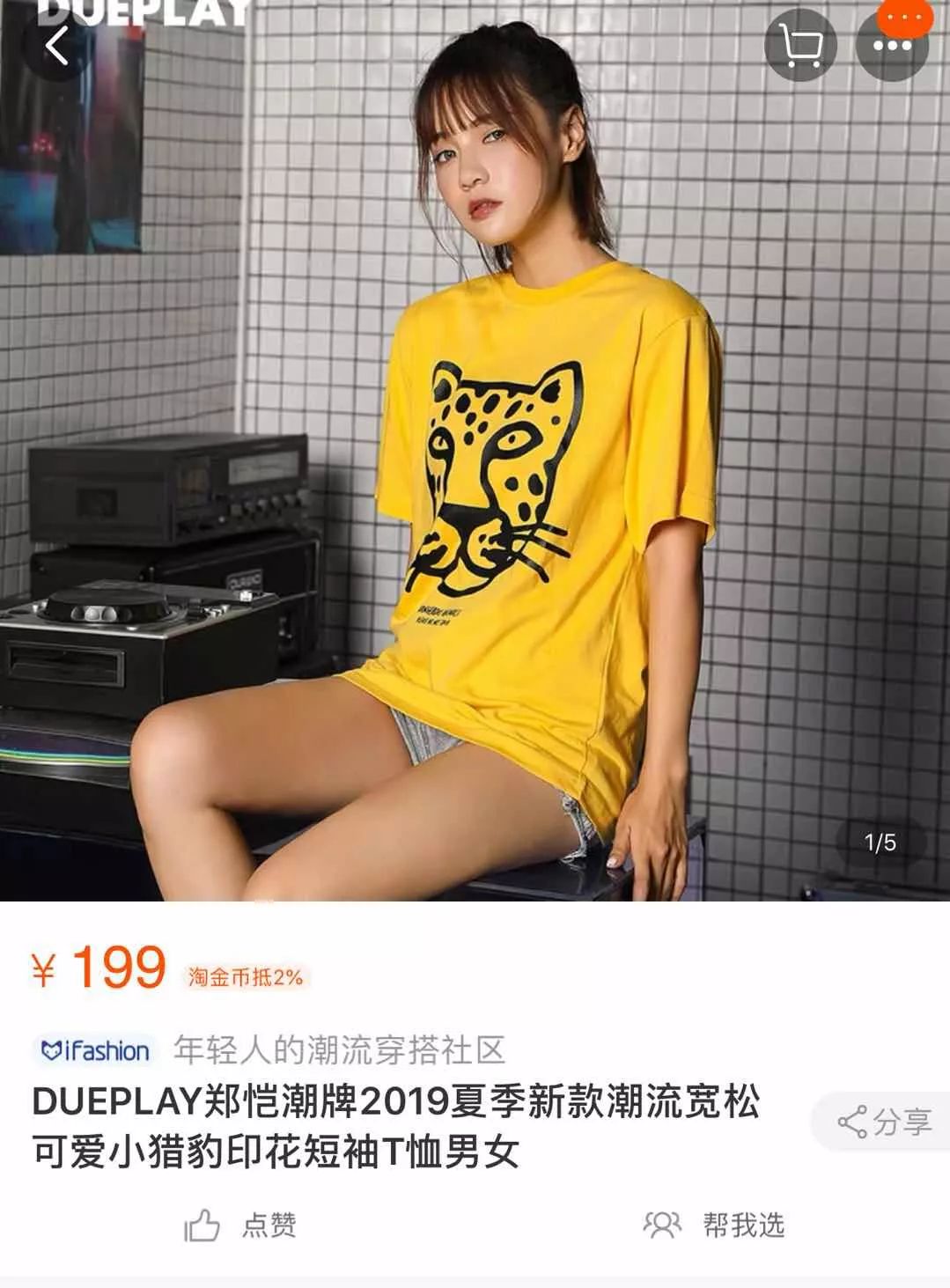Open the shopping cart
The height and width of the screenshot is (1288, 950).
pos(799,45)
